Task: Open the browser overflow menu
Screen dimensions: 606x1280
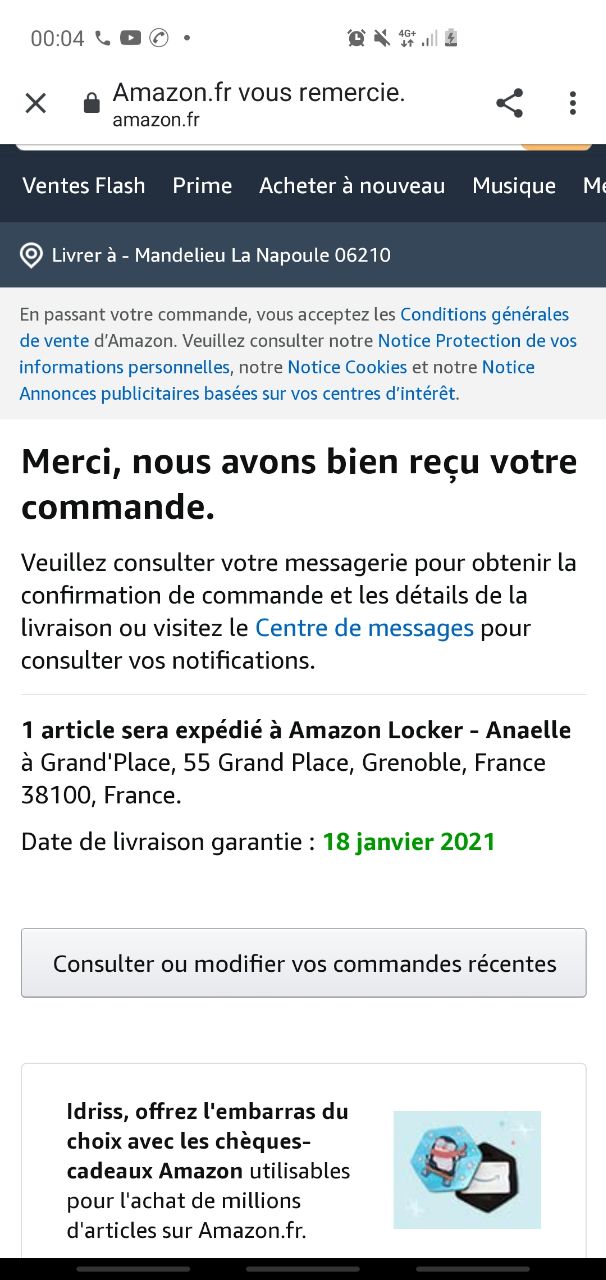Action: 572,103
